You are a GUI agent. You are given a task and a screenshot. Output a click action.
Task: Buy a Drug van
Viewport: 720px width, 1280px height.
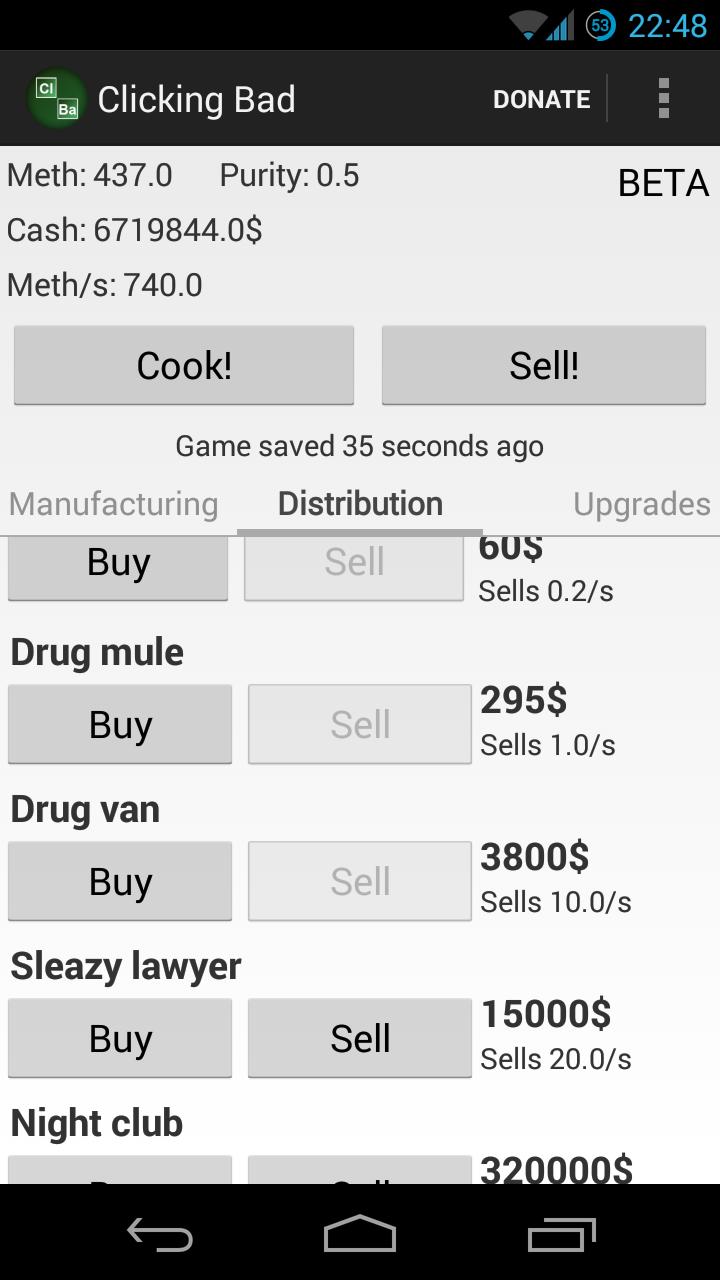coord(120,881)
